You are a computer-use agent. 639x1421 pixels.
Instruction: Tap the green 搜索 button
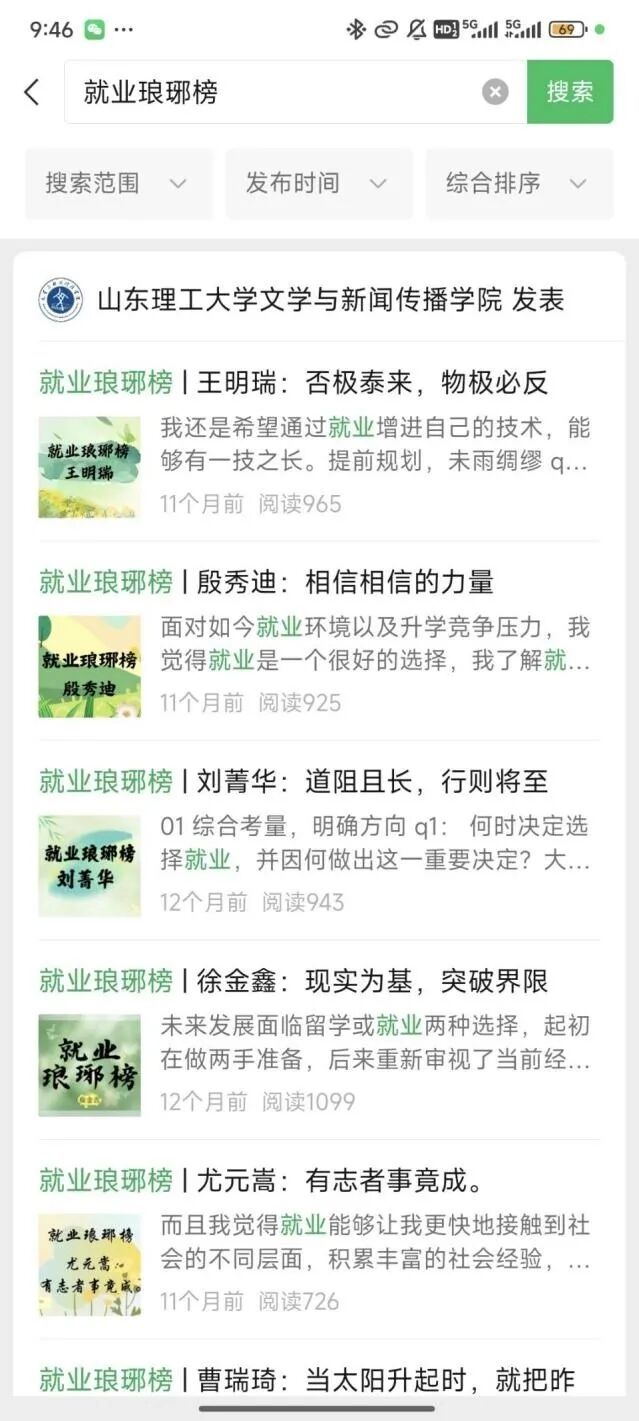(x=570, y=92)
